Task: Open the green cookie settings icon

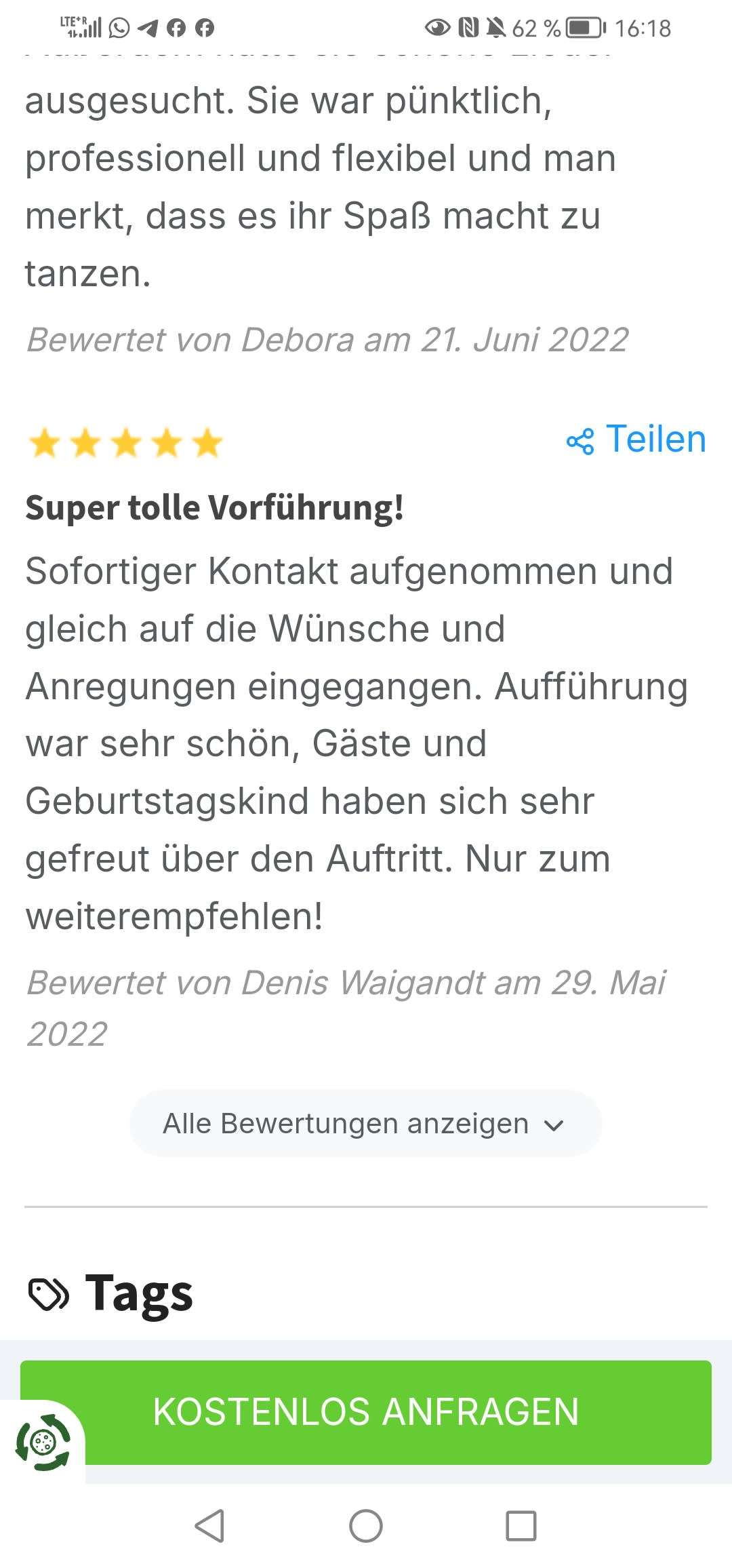Action: 43,1442
